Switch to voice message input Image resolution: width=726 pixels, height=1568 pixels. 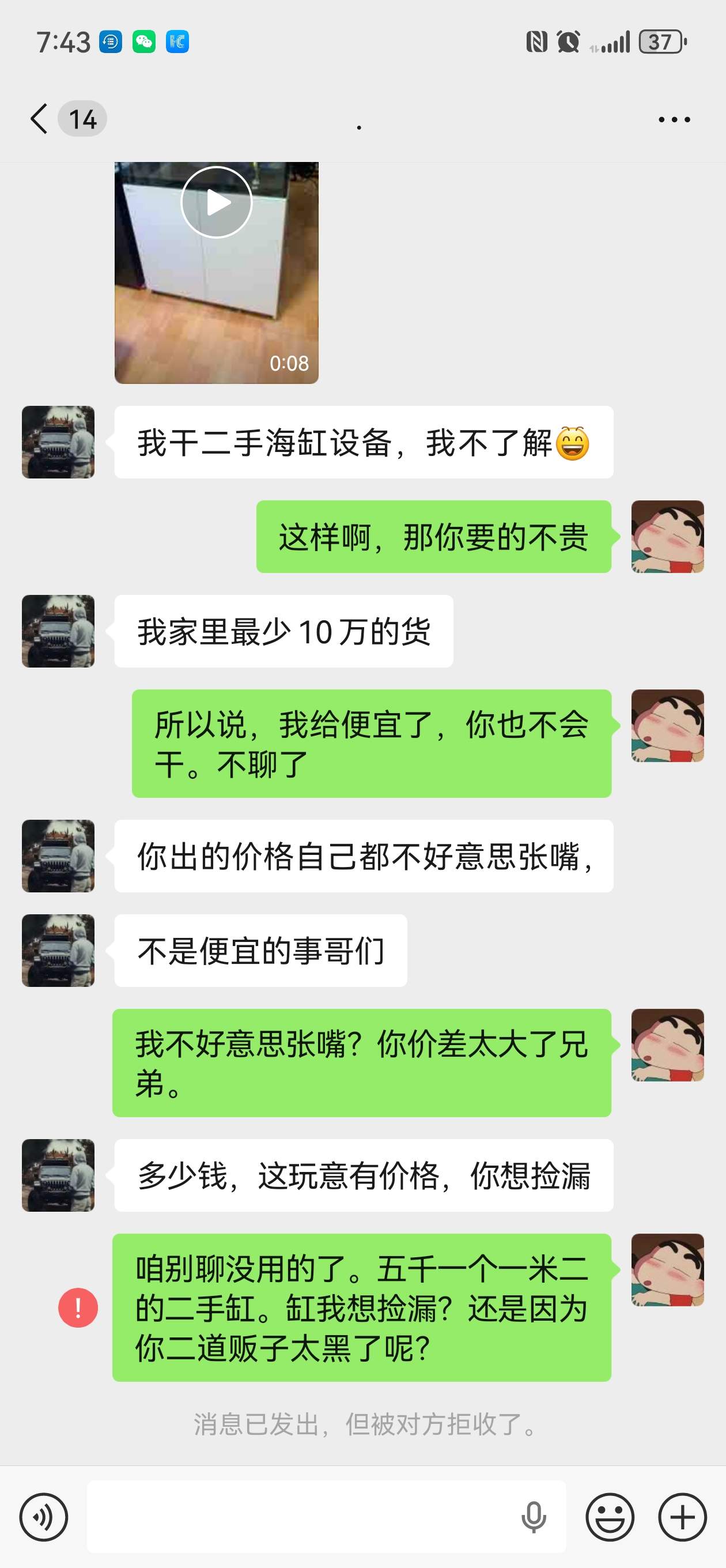click(43, 1517)
